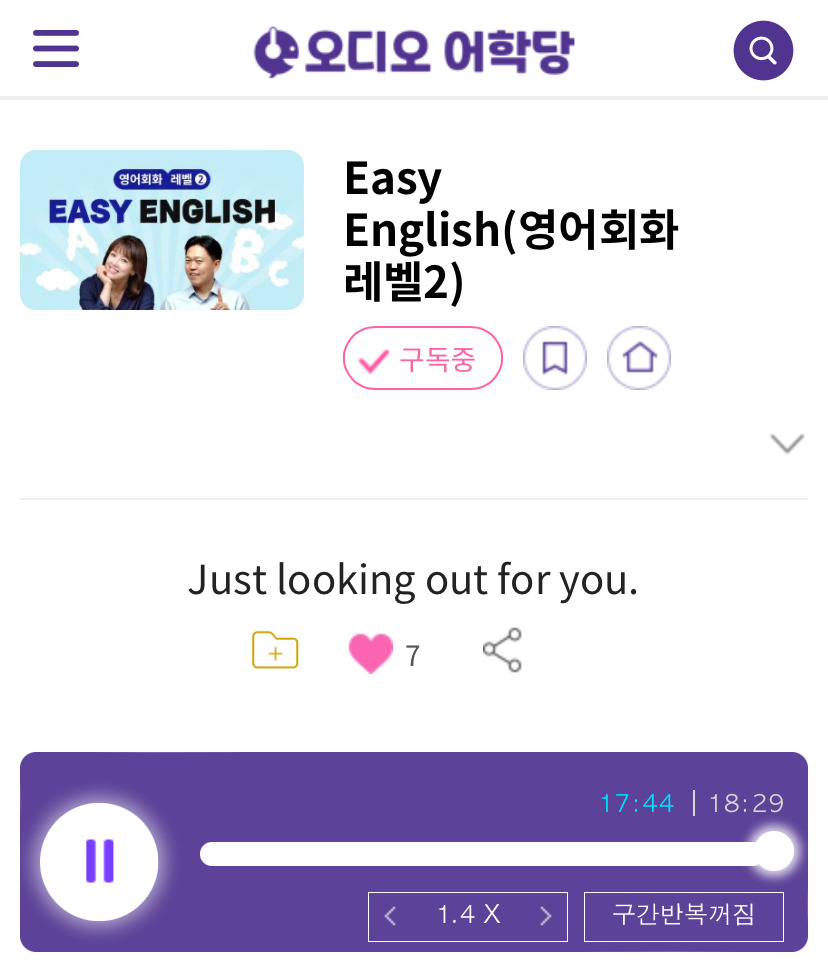Select the 1.4 X speed display

(468, 916)
